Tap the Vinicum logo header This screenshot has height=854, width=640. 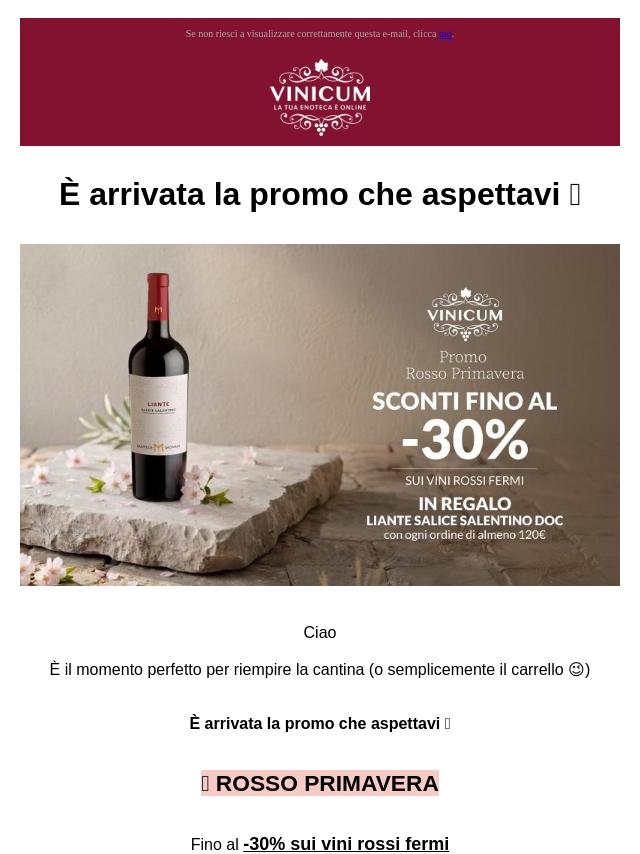320,97
